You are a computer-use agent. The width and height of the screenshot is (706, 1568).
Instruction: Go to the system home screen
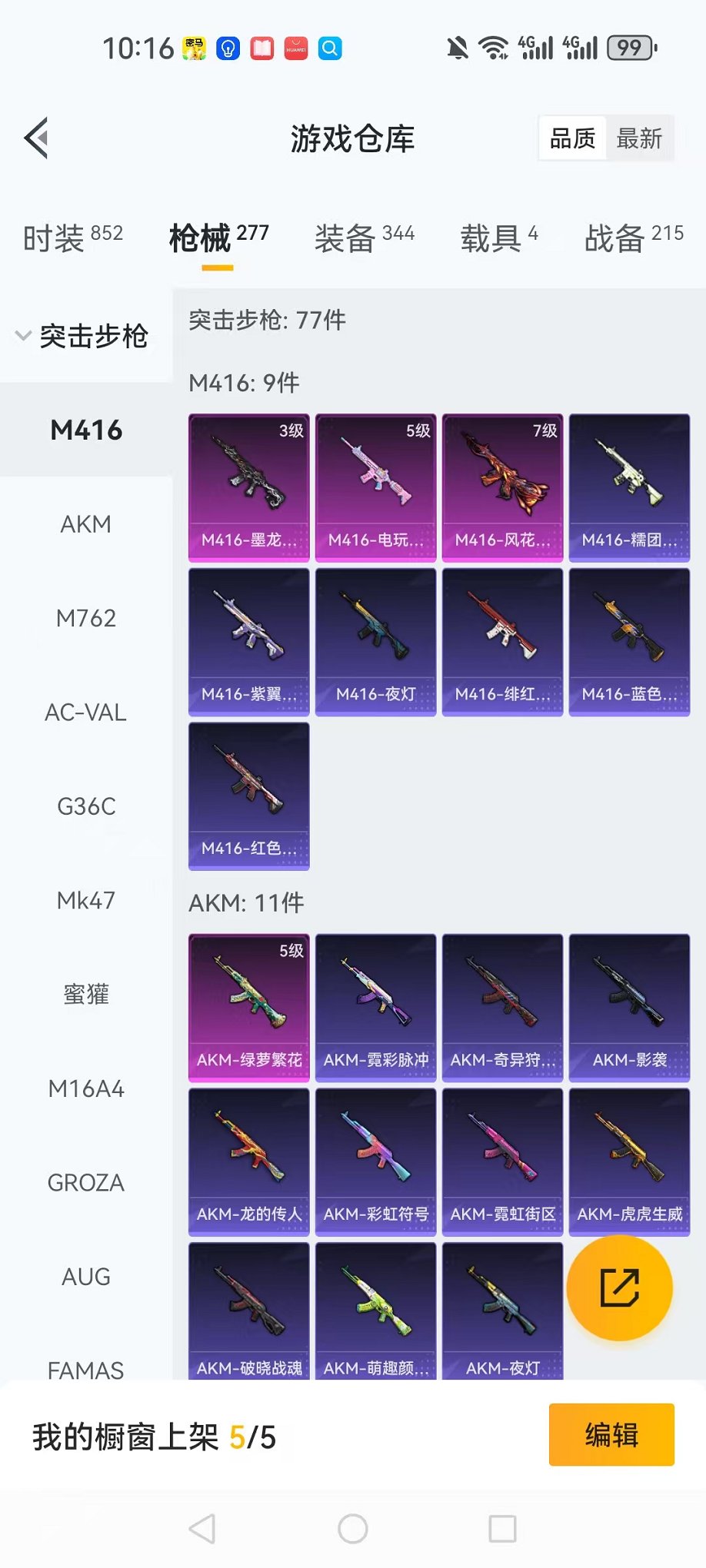coord(352,1529)
